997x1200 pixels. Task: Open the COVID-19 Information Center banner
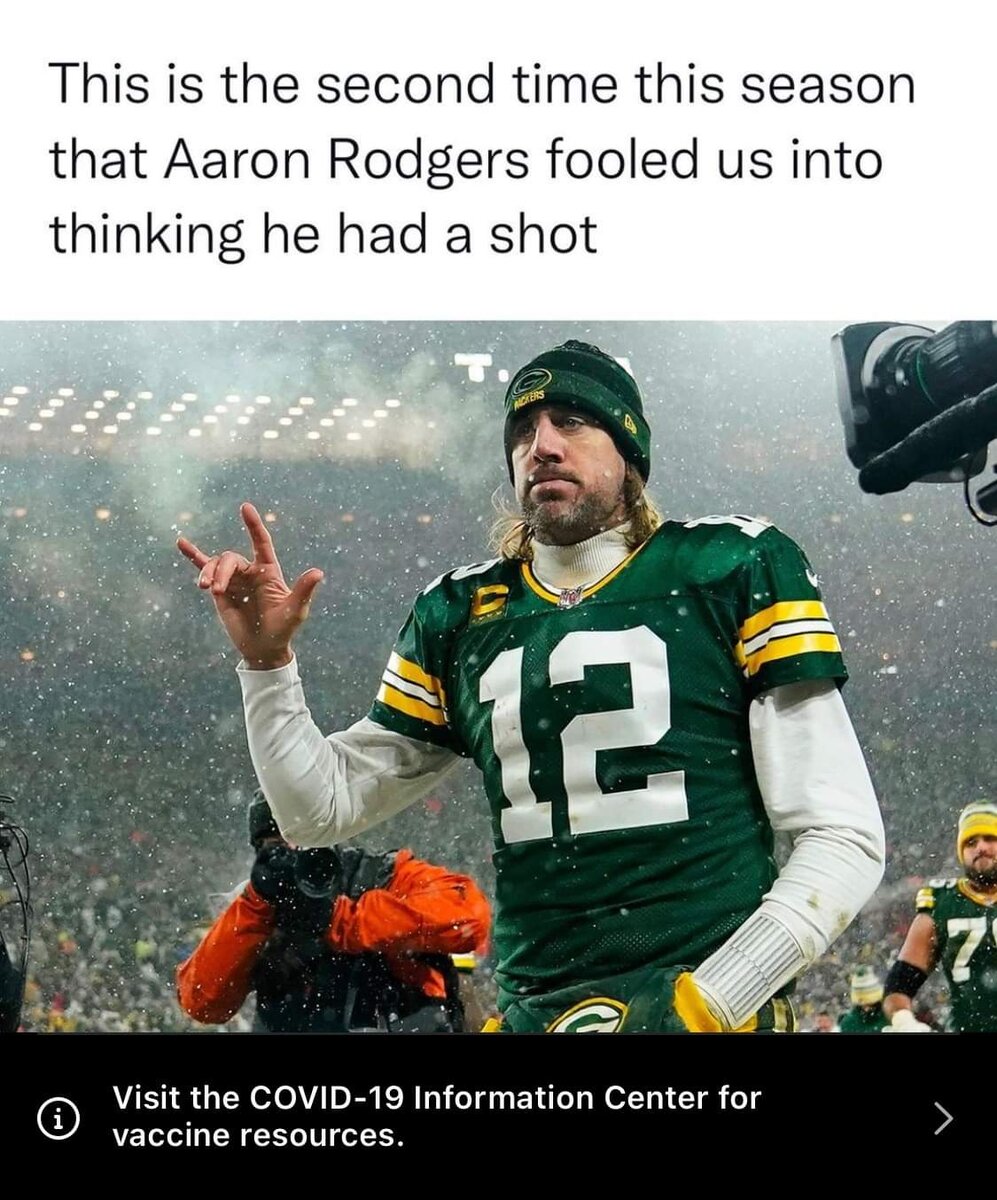click(x=497, y=1117)
